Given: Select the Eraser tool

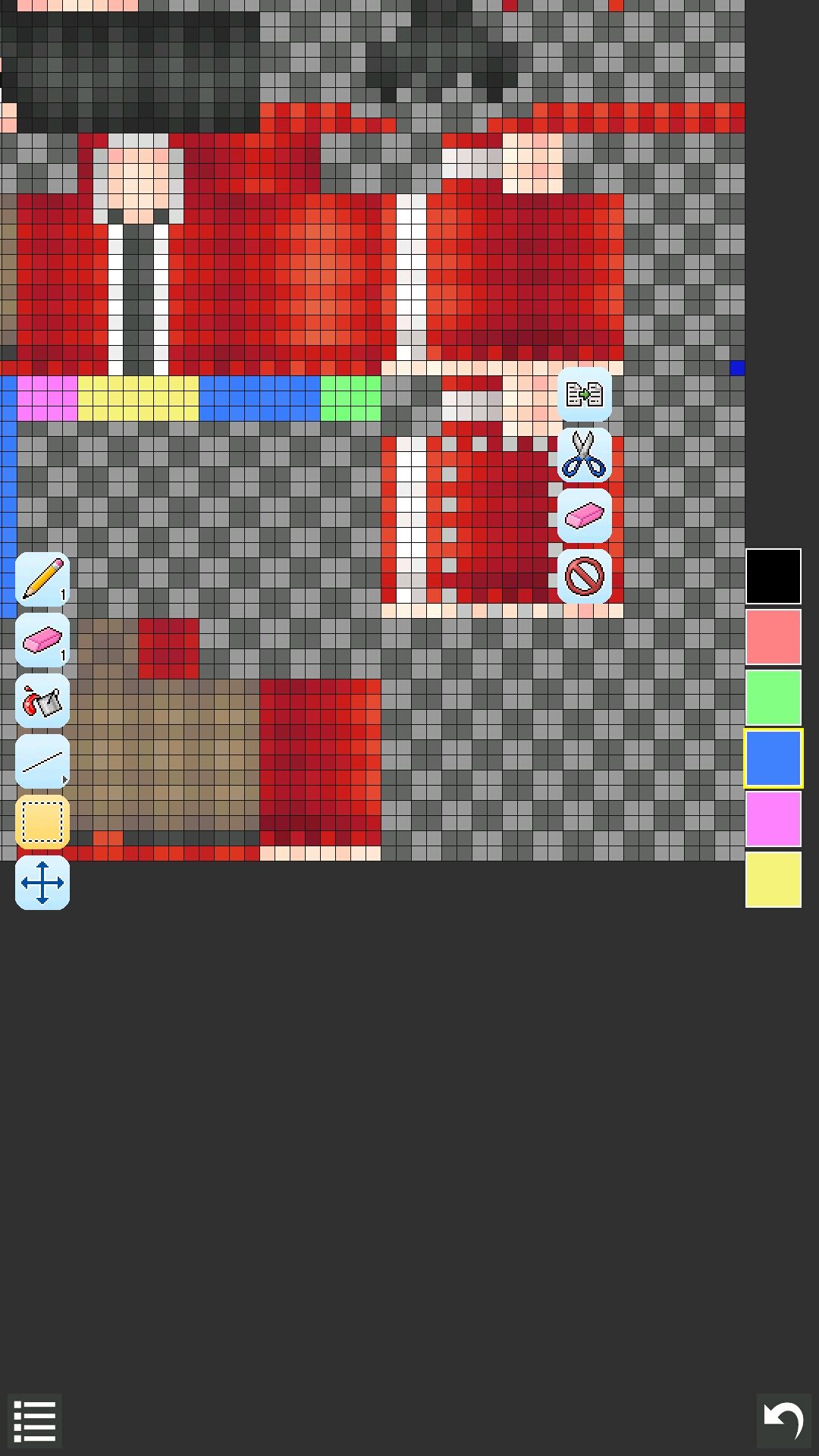Looking at the screenshot, I should [x=42, y=639].
